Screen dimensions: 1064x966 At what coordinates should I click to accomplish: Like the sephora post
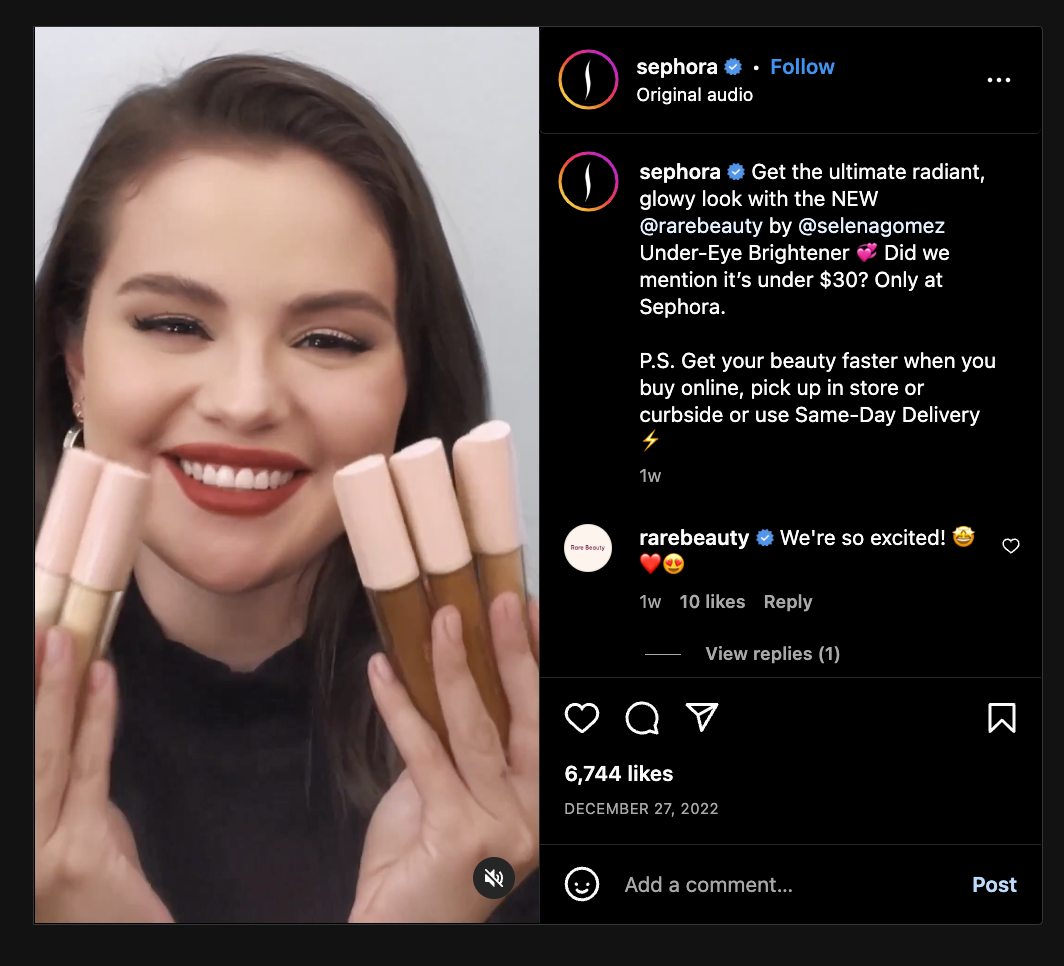[582, 717]
